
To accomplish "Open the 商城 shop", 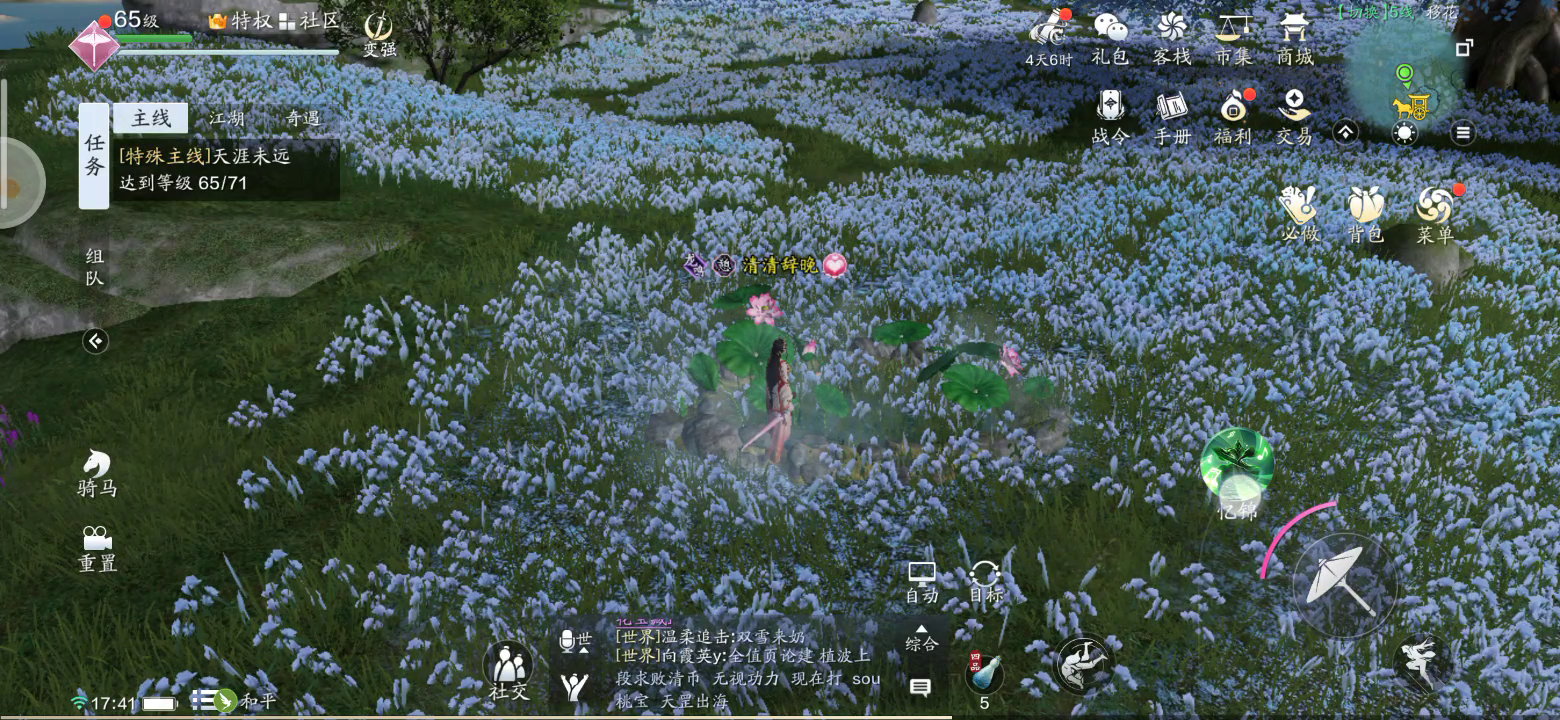I will [1295, 38].
